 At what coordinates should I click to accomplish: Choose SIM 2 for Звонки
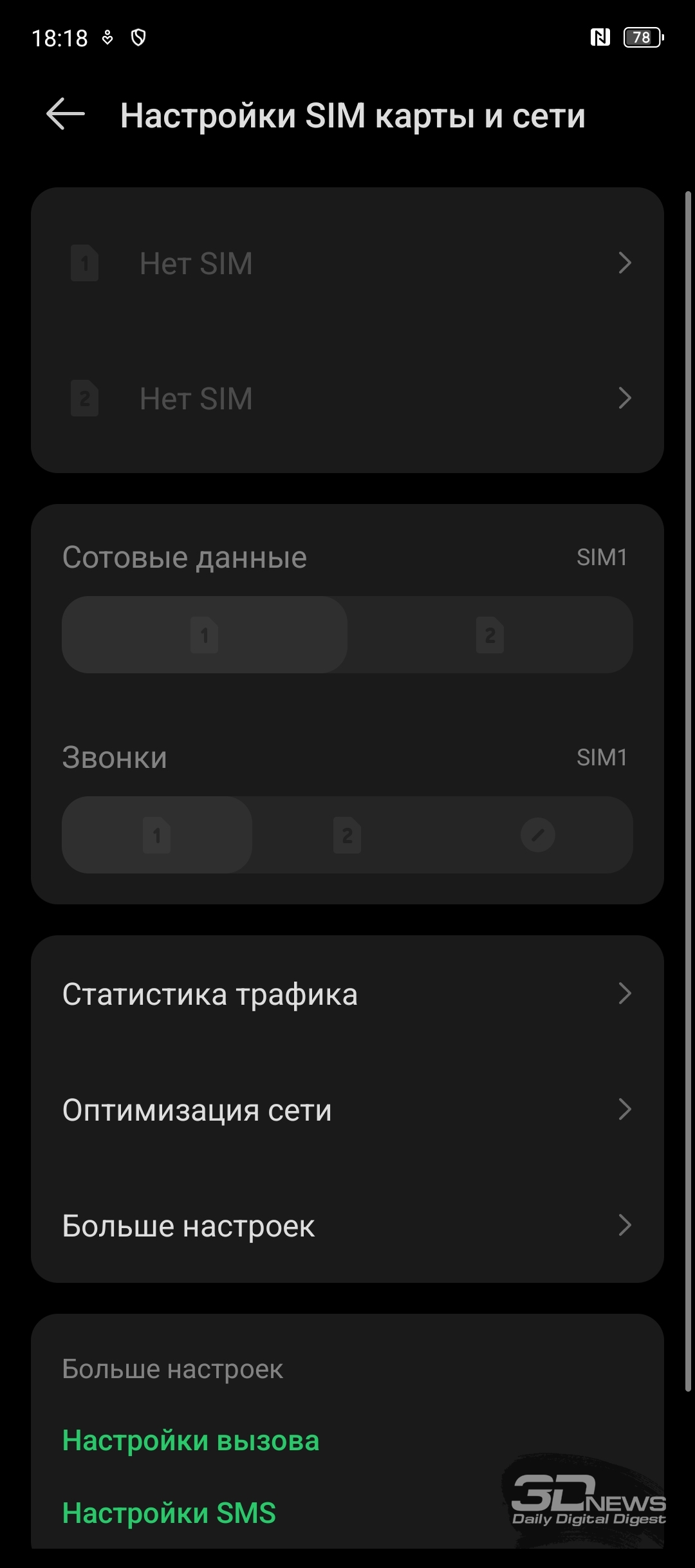point(347,835)
